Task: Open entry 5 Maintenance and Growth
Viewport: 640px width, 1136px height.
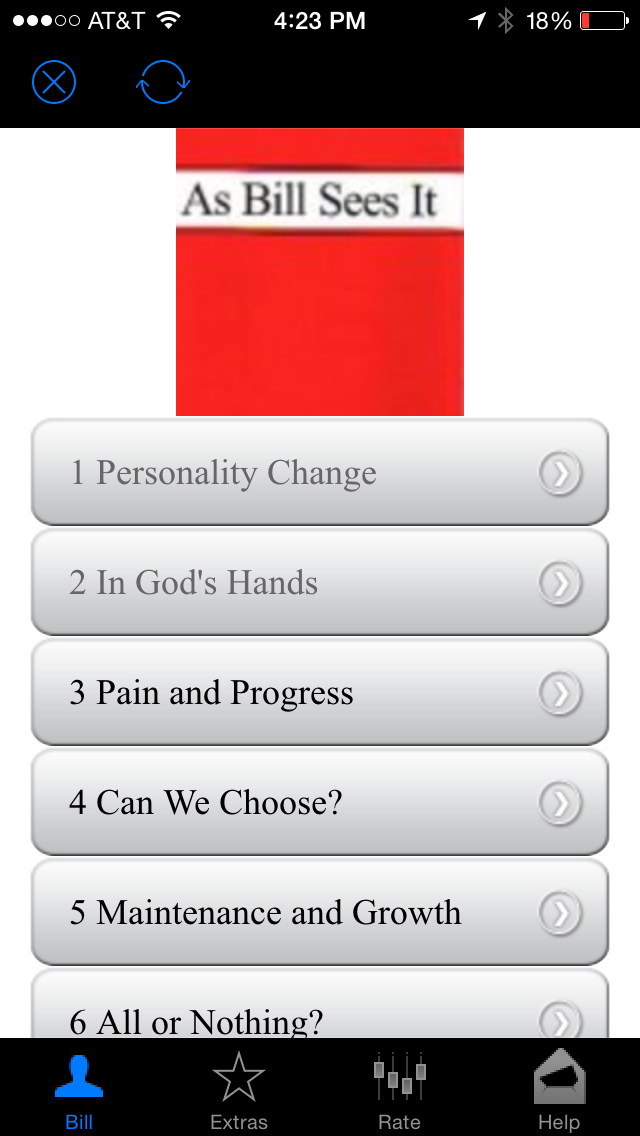Action: click(320, 912)
